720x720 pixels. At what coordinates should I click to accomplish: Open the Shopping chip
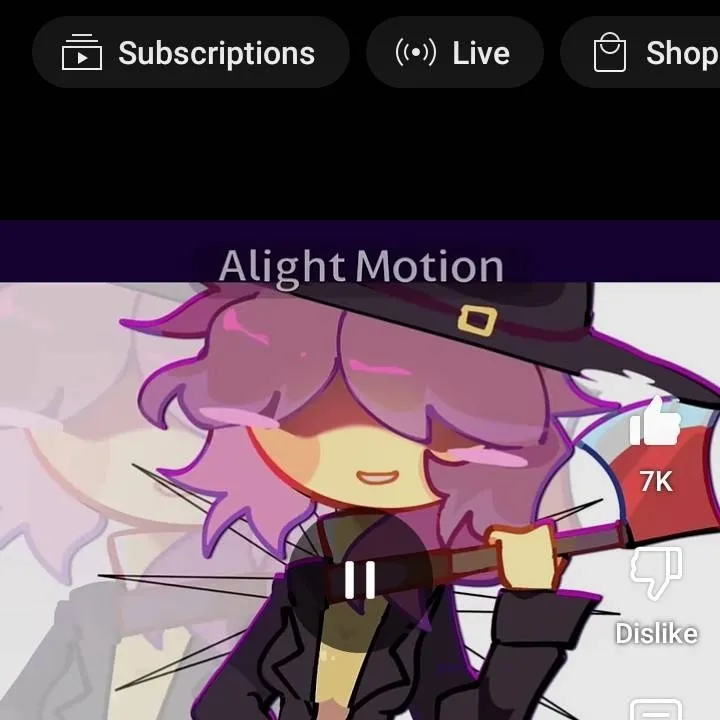coord(650,52)
